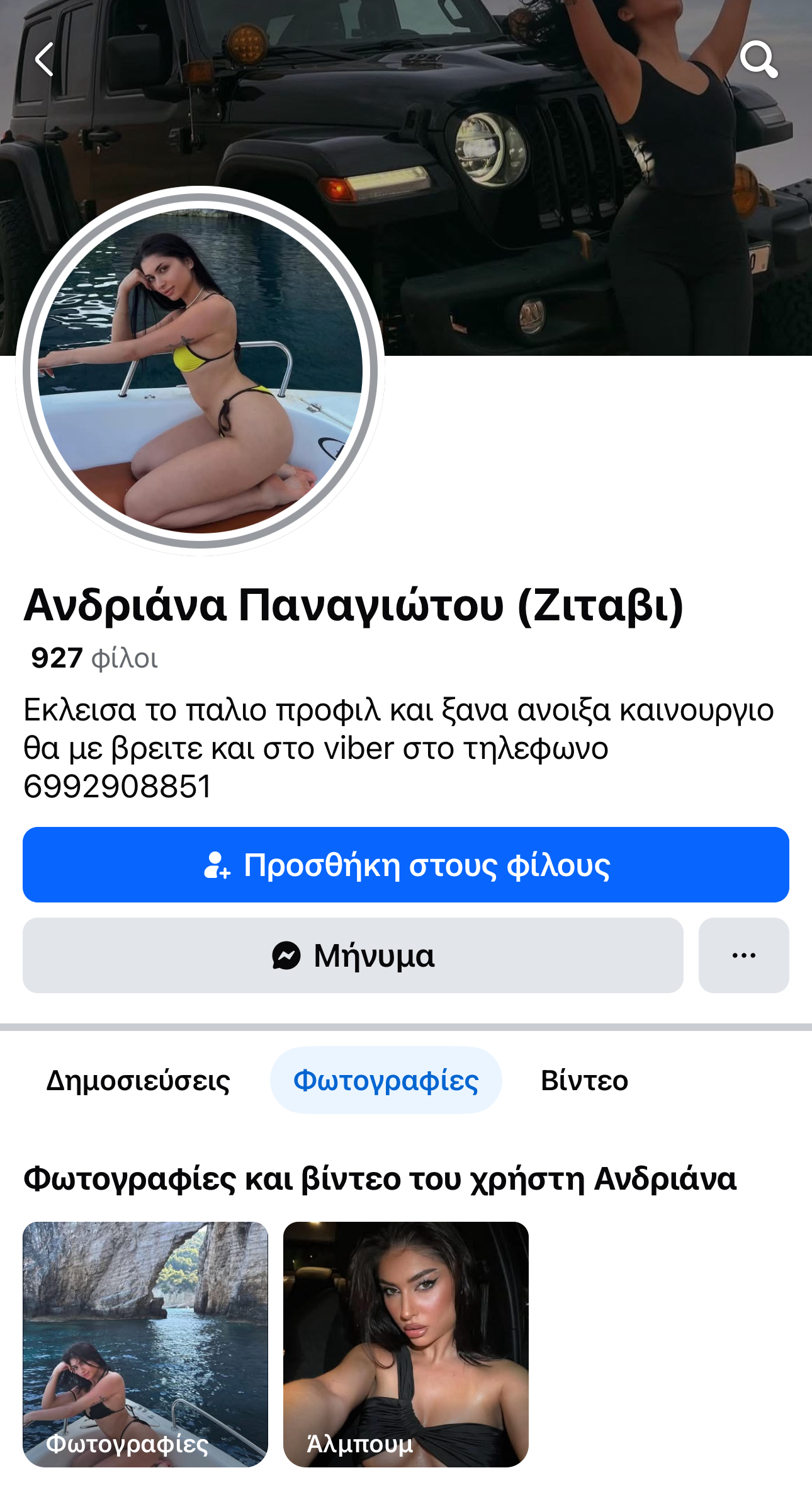Screen dimensions: 812x1497
Task: Open the three-dot more options button
Action: point(743,955)
